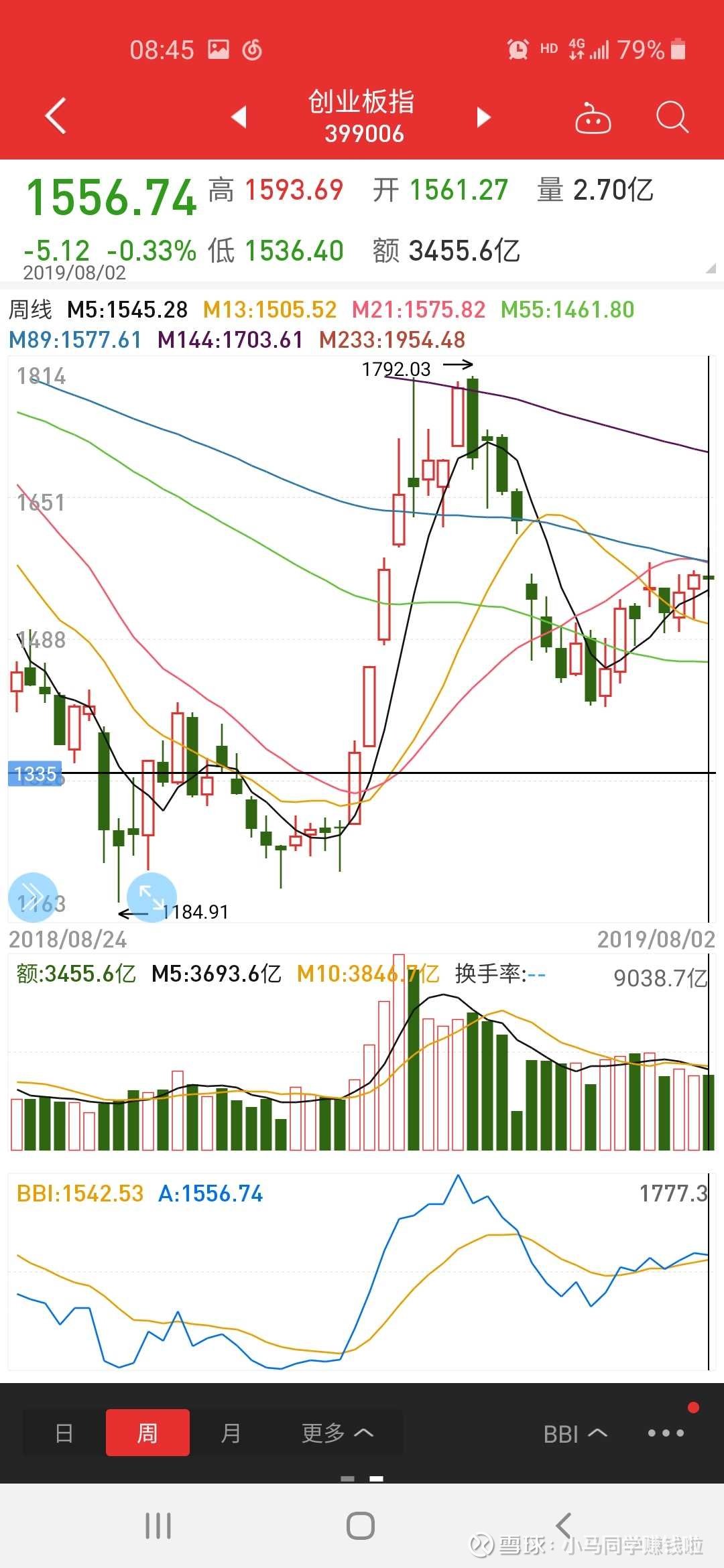
Task: Tap the double-arrow chart scroll button
Action: coord(32,897)
